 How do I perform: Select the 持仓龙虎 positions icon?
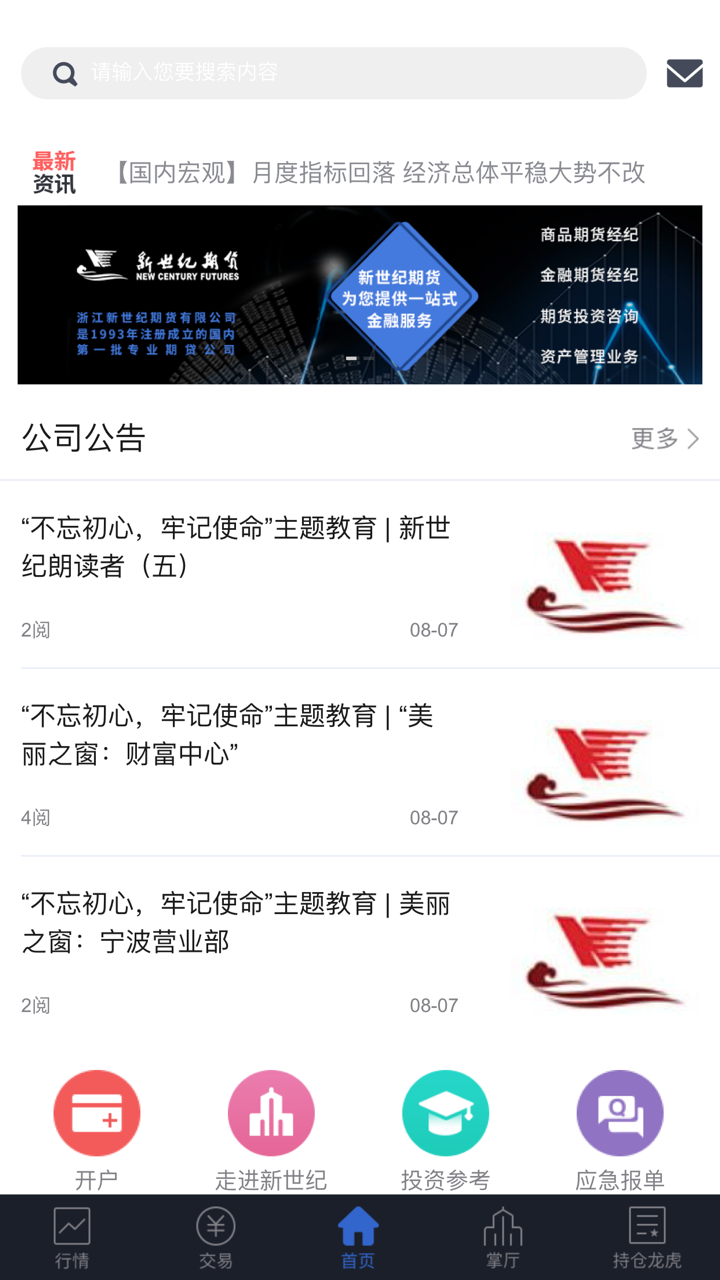pyautogui.click(x=647, y=1235)
